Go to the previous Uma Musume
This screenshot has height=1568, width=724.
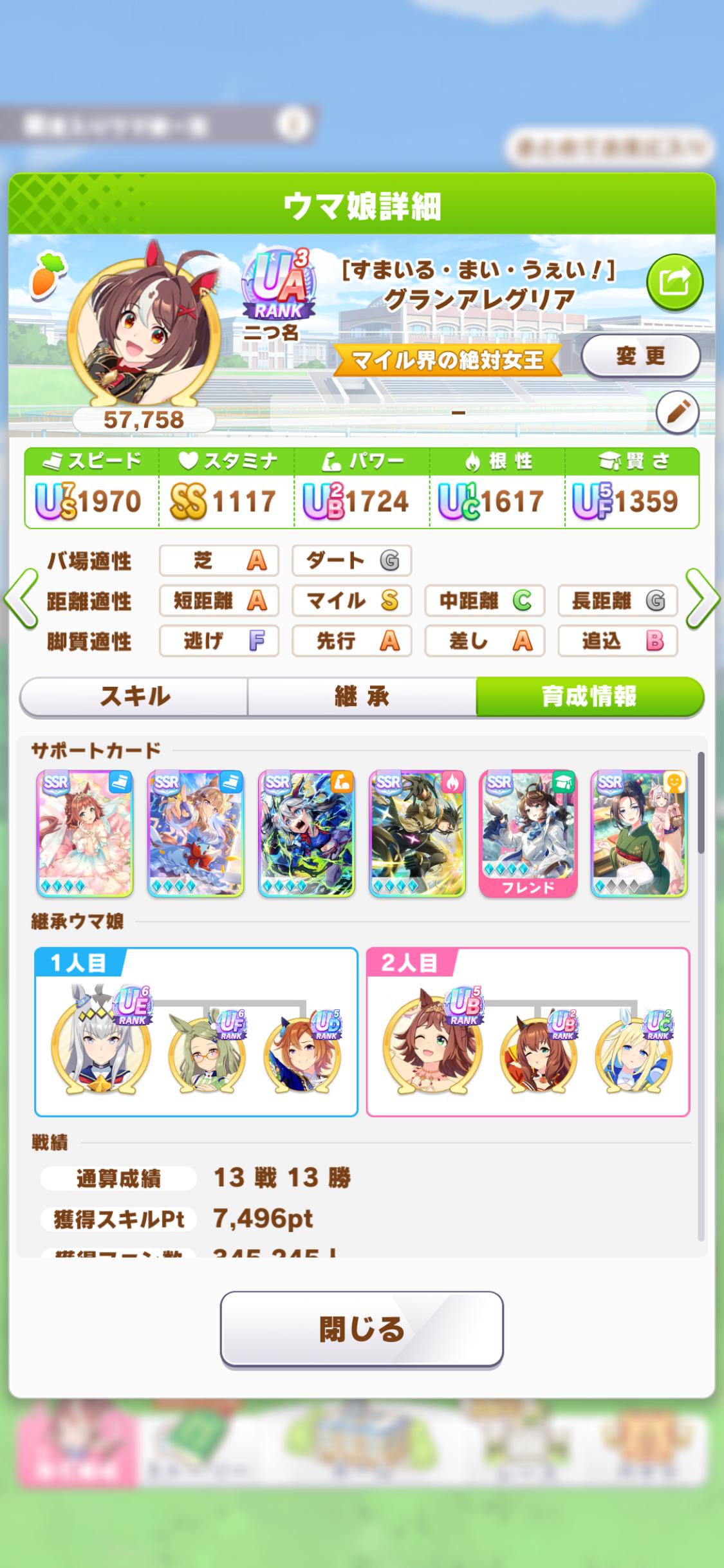click(x=20, y=599)
